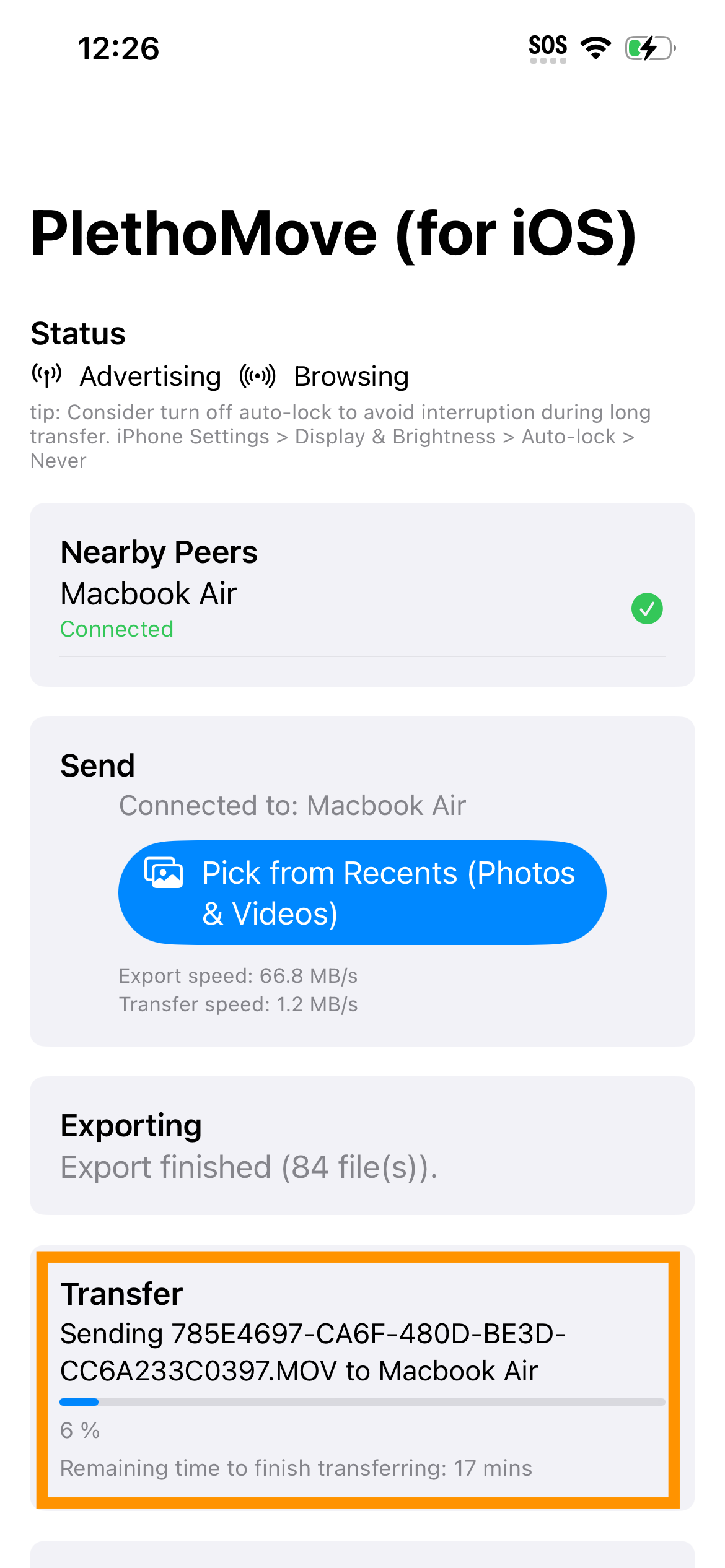Viewport: 725px width, 1568px height.
Task: Select the Send section heading
Action: pyautogui.click(x=98, y=765)
